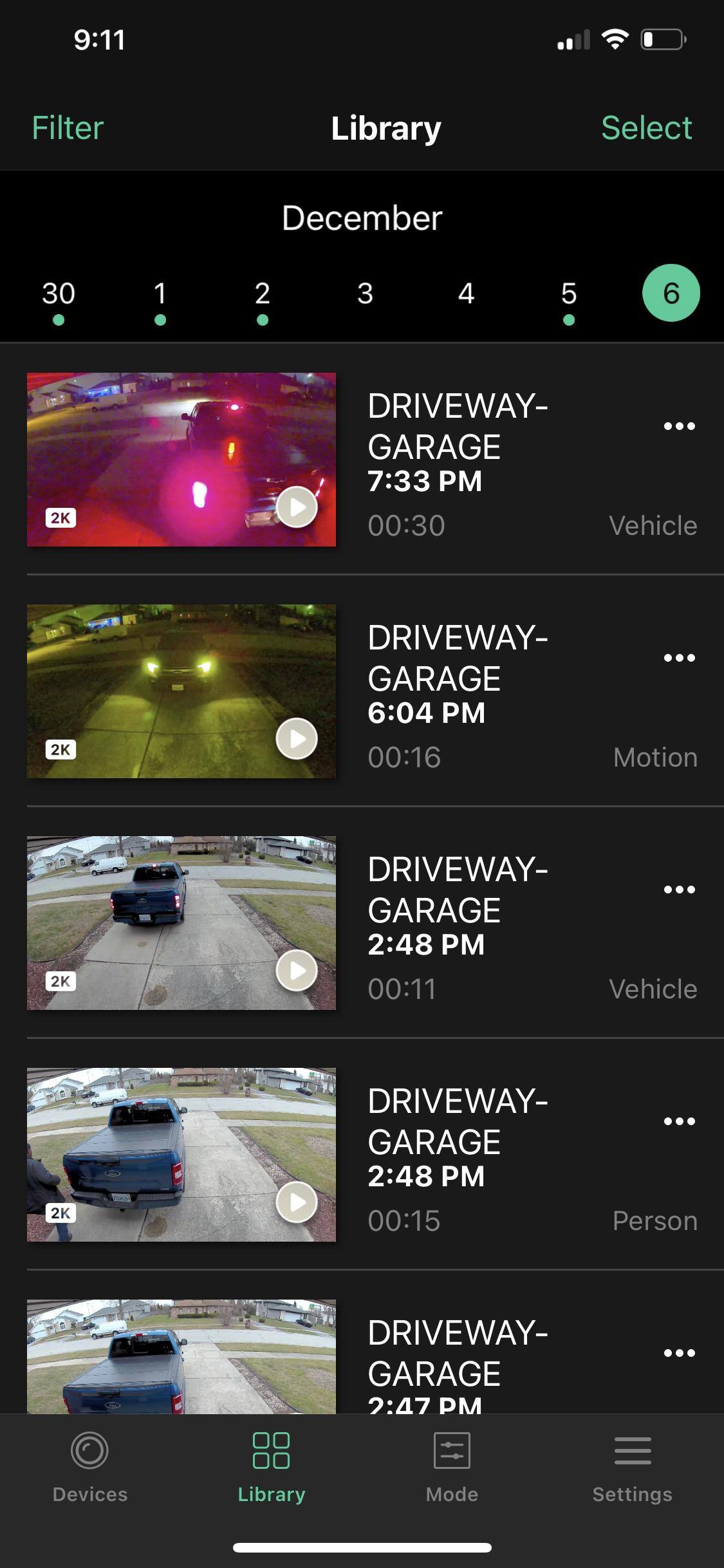
Task: Open options for 2:48 PM Vehicle clip
Action: [x=679, y=890]
